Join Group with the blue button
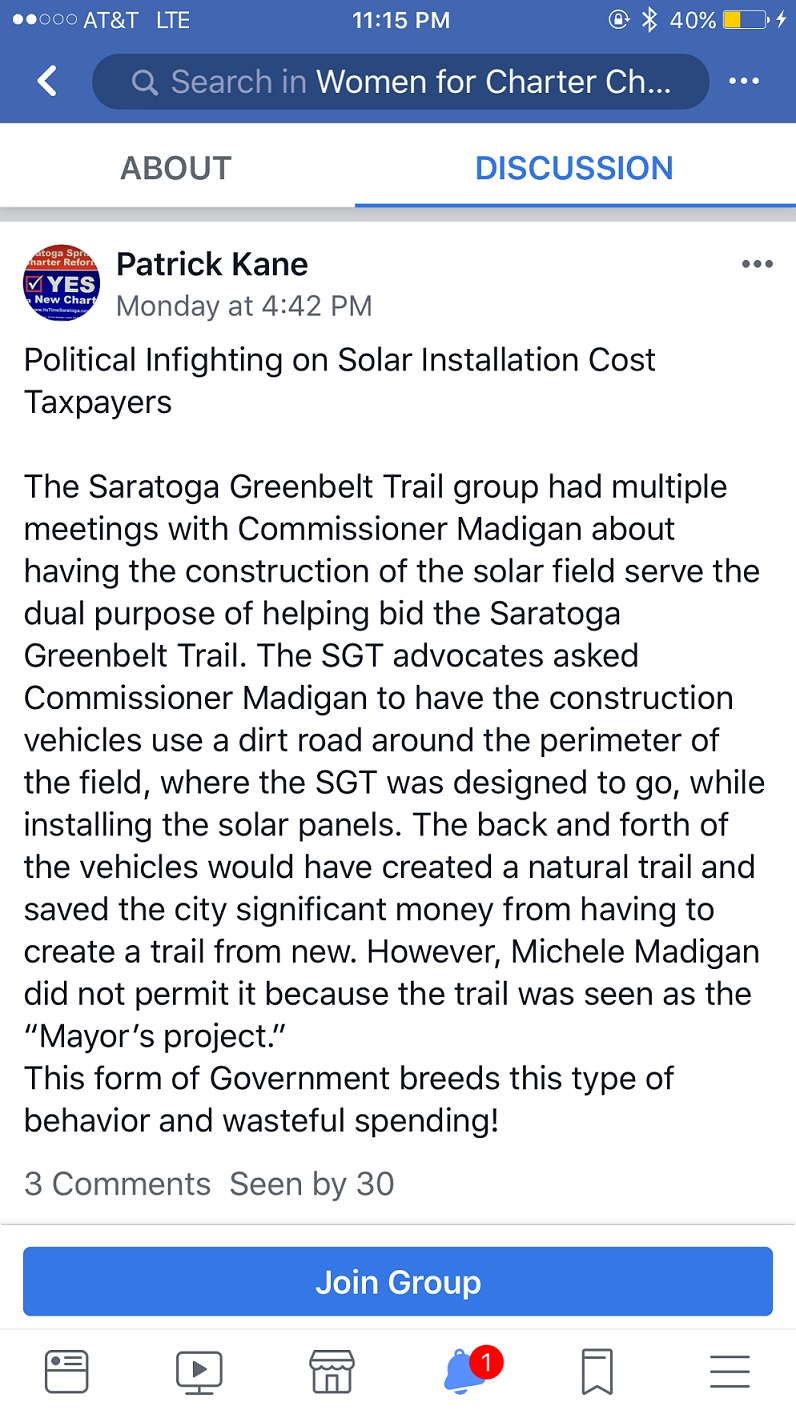 pyautogui.click(x=398, y=1282)
